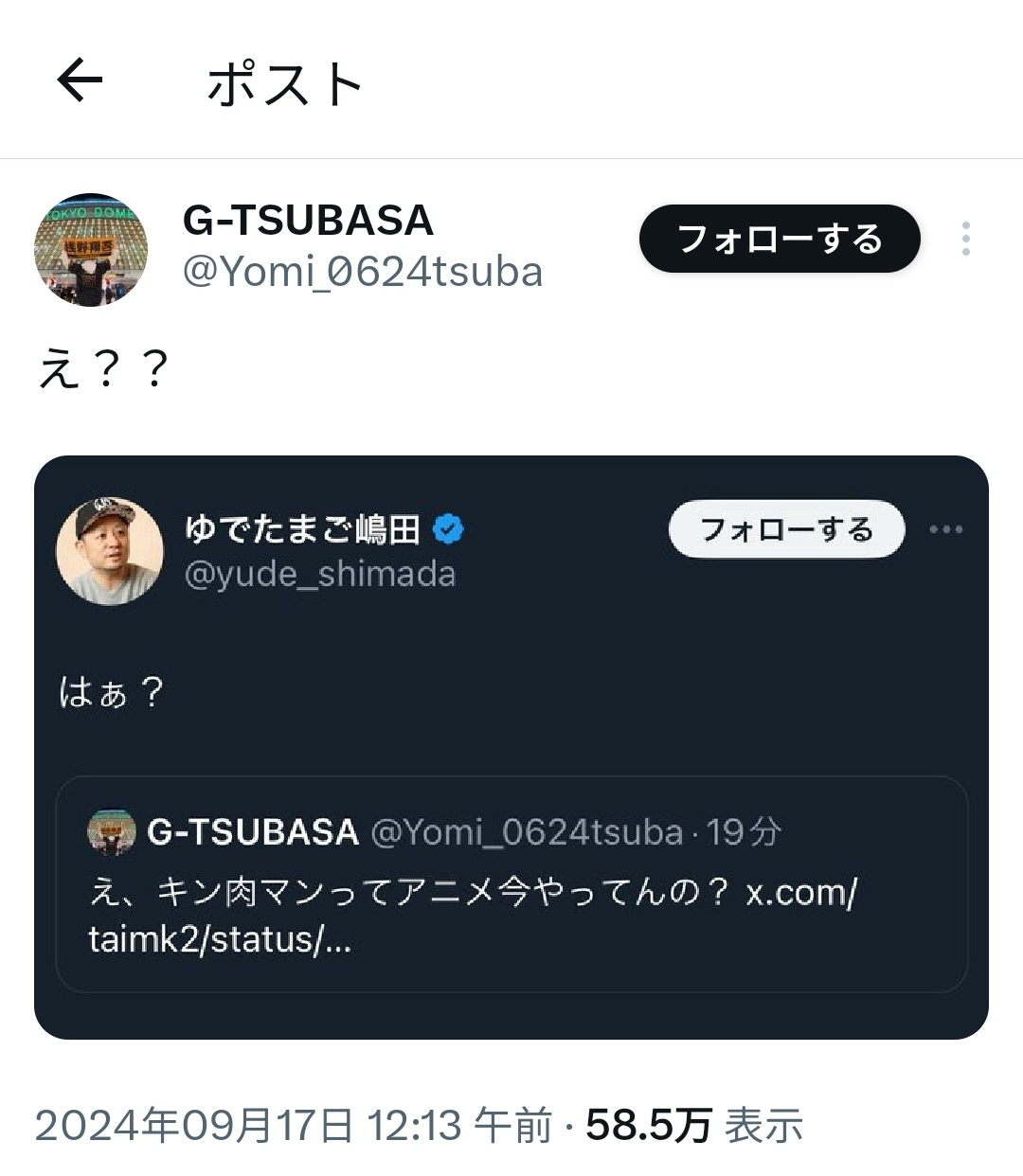This screenshot has width=1023, height=1176.
Task: Click the ポスト page title
Action: (284, 83)
